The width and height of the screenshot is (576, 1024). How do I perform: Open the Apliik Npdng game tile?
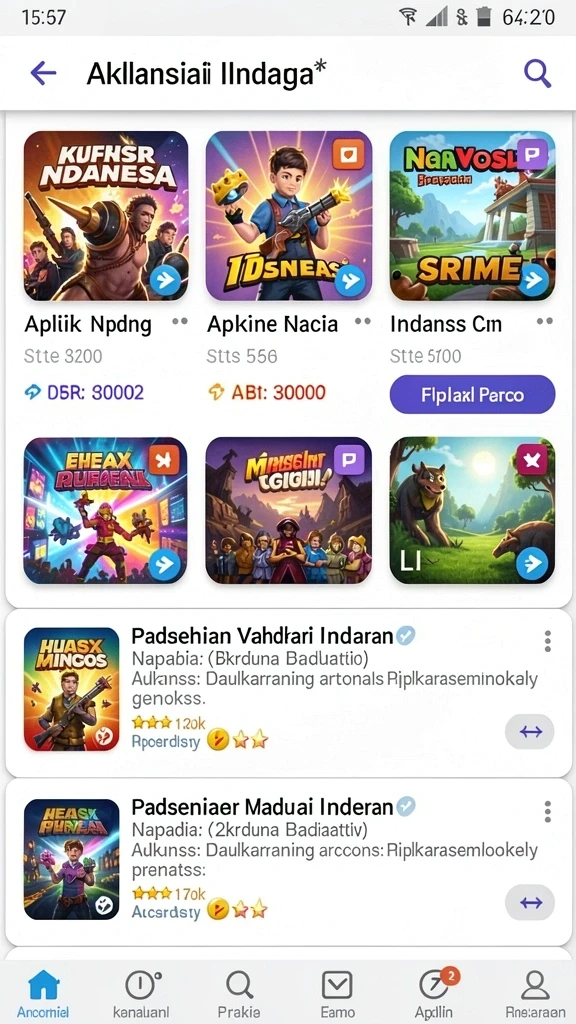(106, 216)
